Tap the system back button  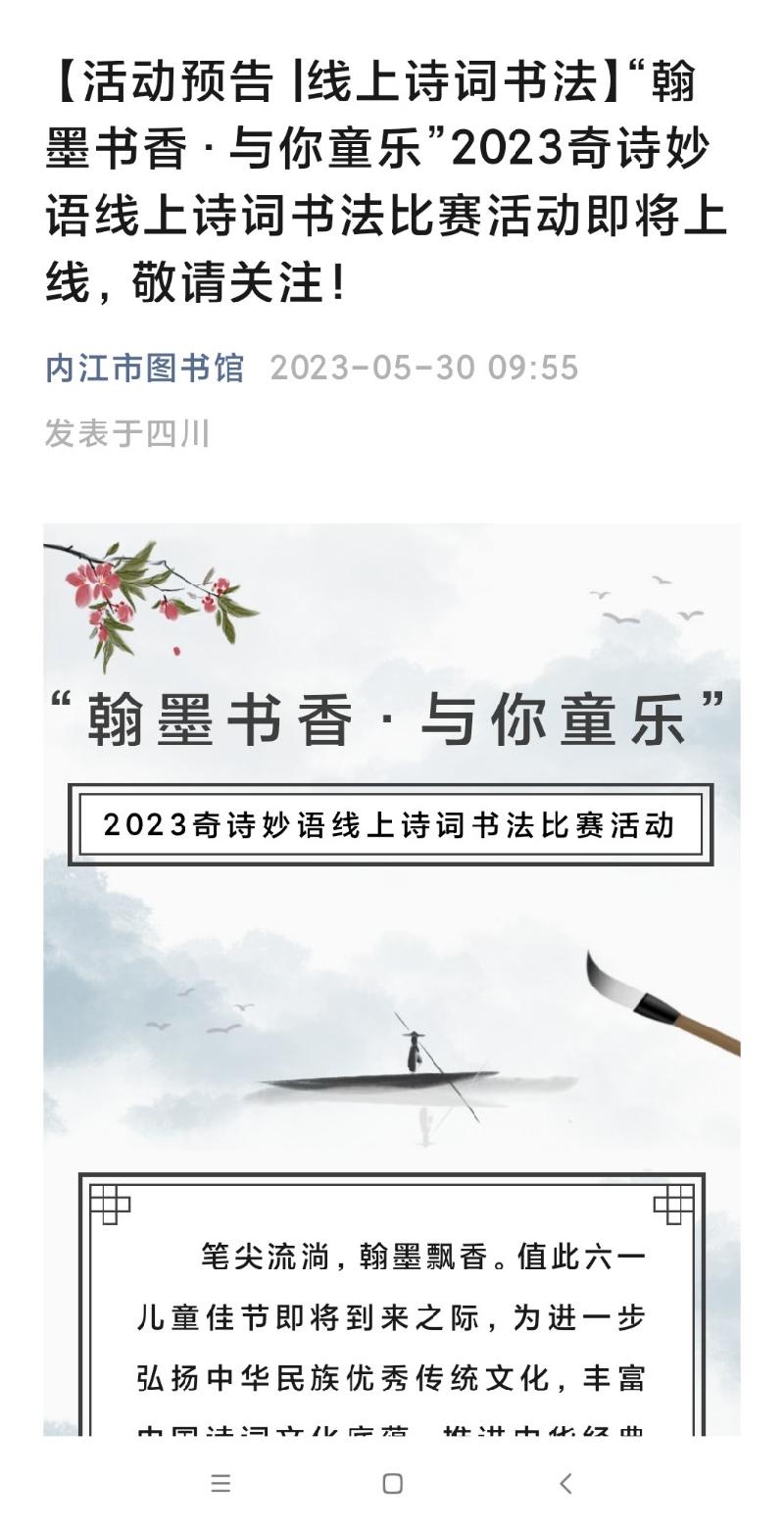[x=564, y=1483]
